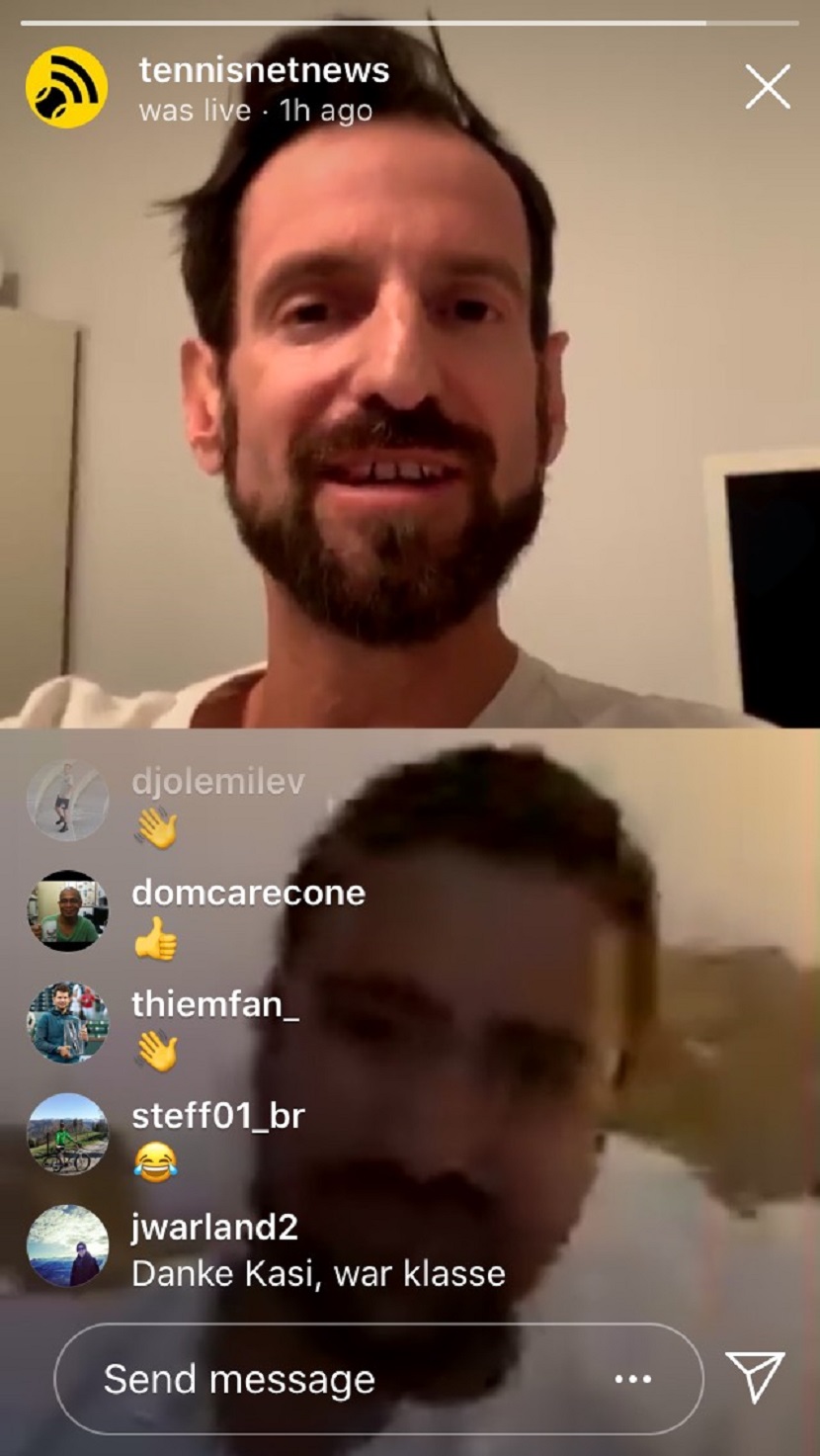Close the live replay

[x=767, y=87]
